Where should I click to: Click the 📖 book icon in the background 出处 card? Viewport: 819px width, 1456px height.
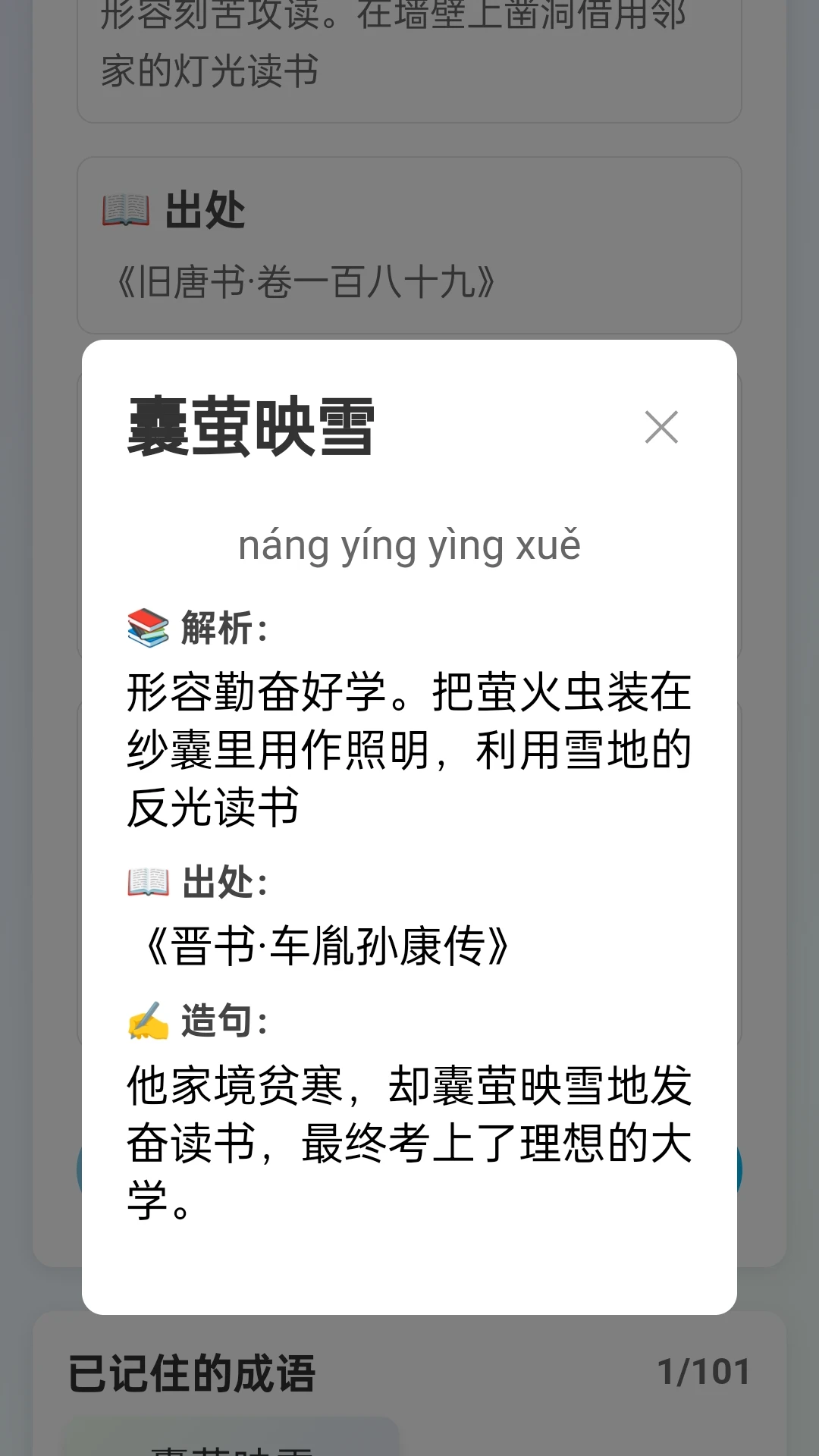pyautogui.click(x=121, y=206)
